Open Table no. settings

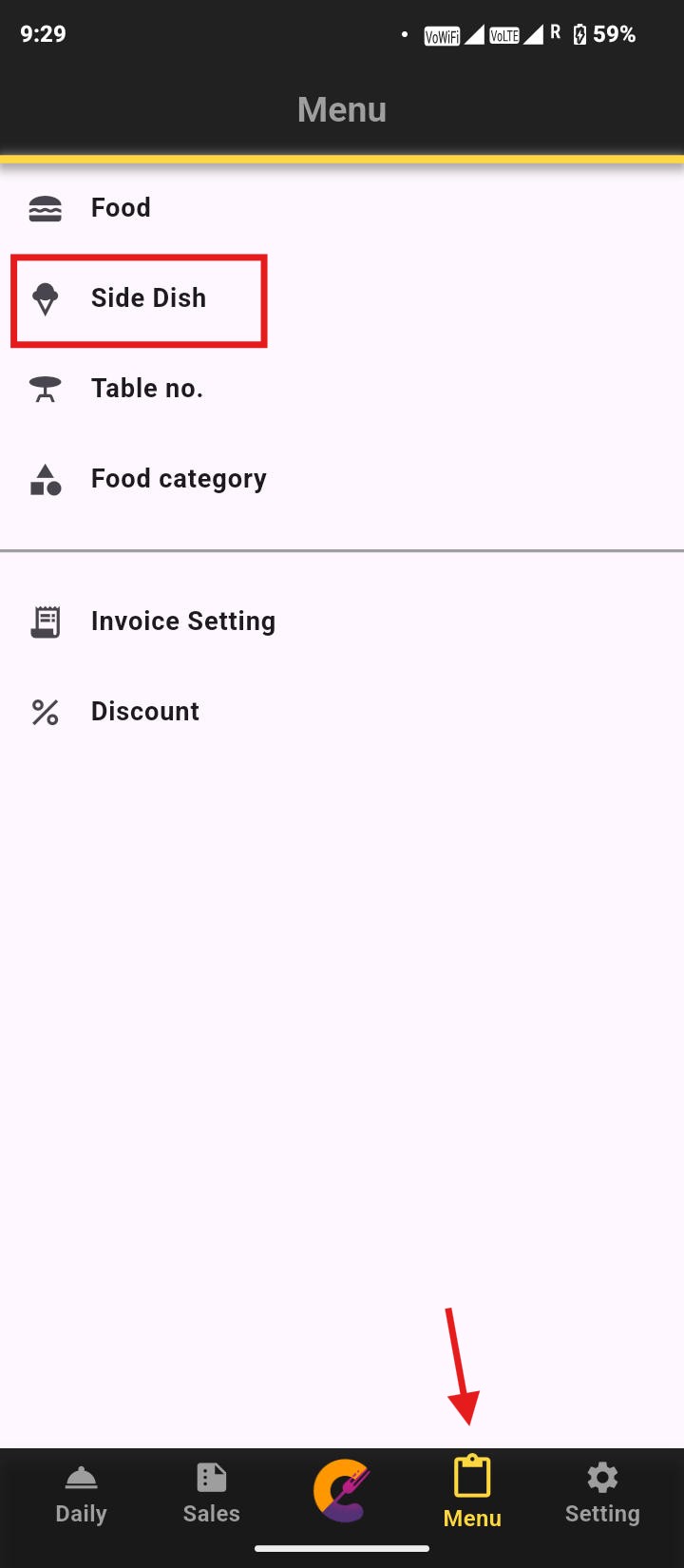click(146, 389)
